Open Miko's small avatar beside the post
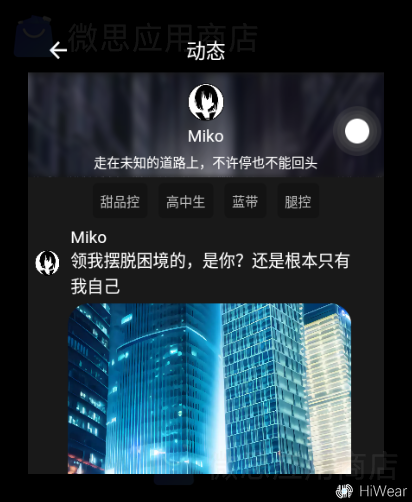Image resolution: width=412 pixels, height=502 pixels. 47,263
